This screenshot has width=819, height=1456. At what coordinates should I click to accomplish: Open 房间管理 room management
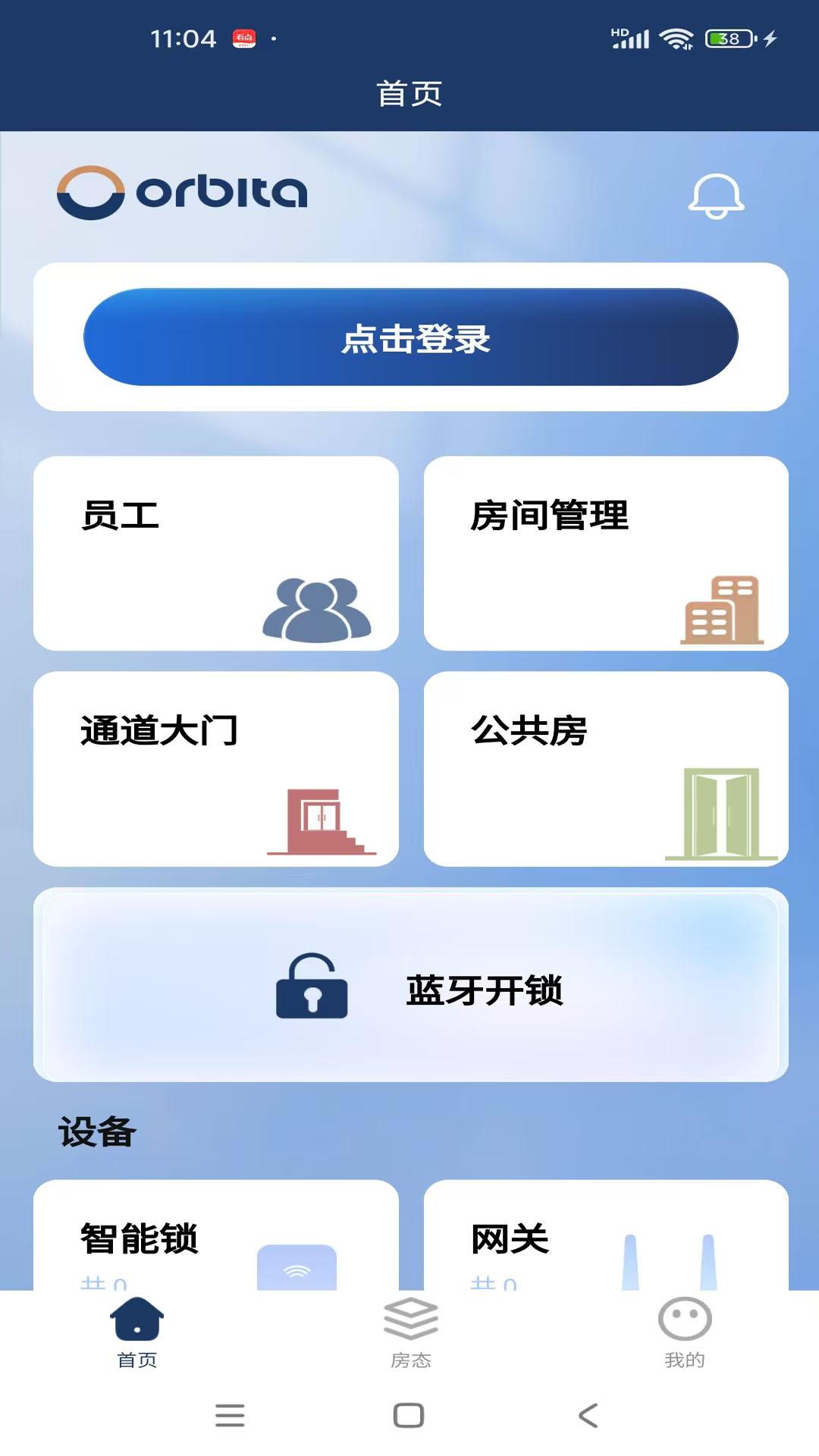pos(606,553)
